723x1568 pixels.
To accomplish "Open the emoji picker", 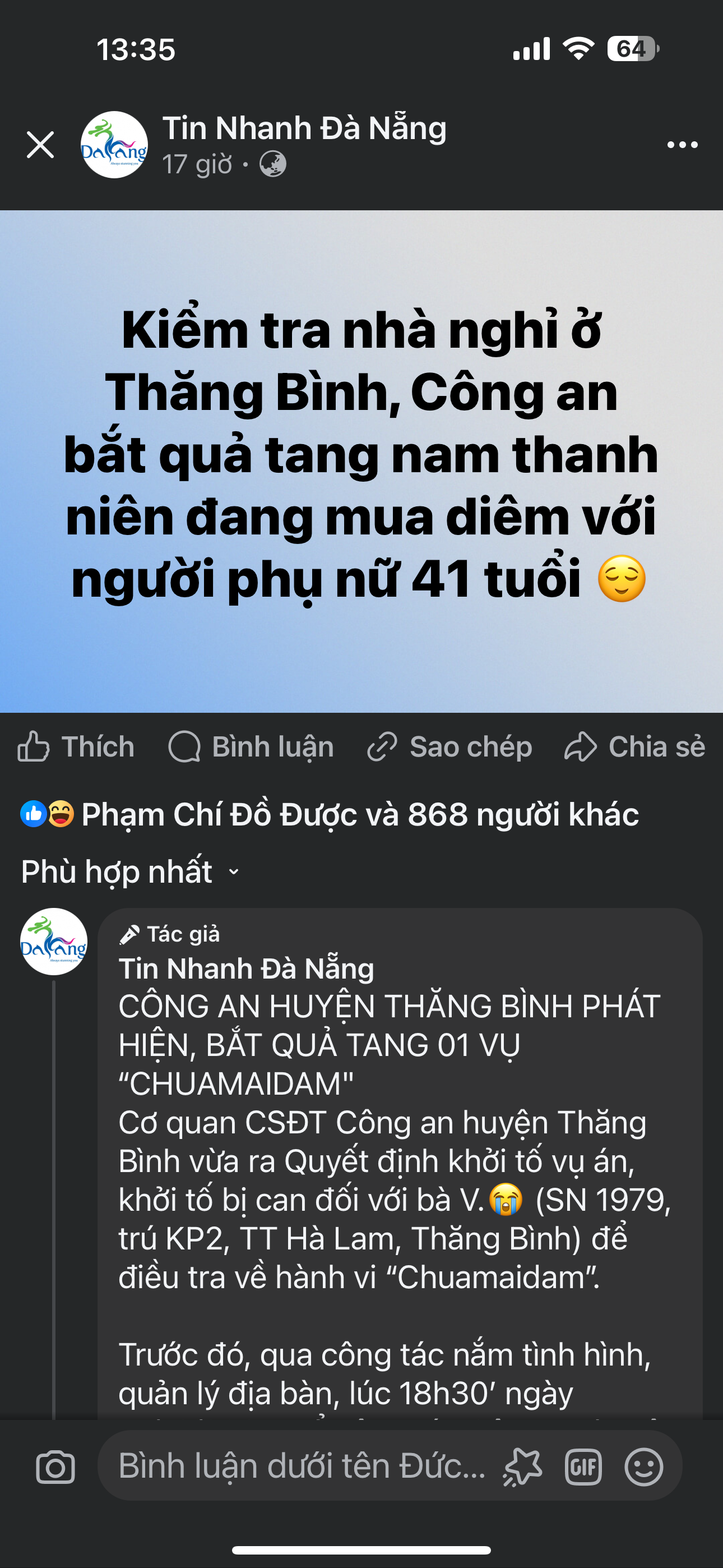I will pos(643,1467).
